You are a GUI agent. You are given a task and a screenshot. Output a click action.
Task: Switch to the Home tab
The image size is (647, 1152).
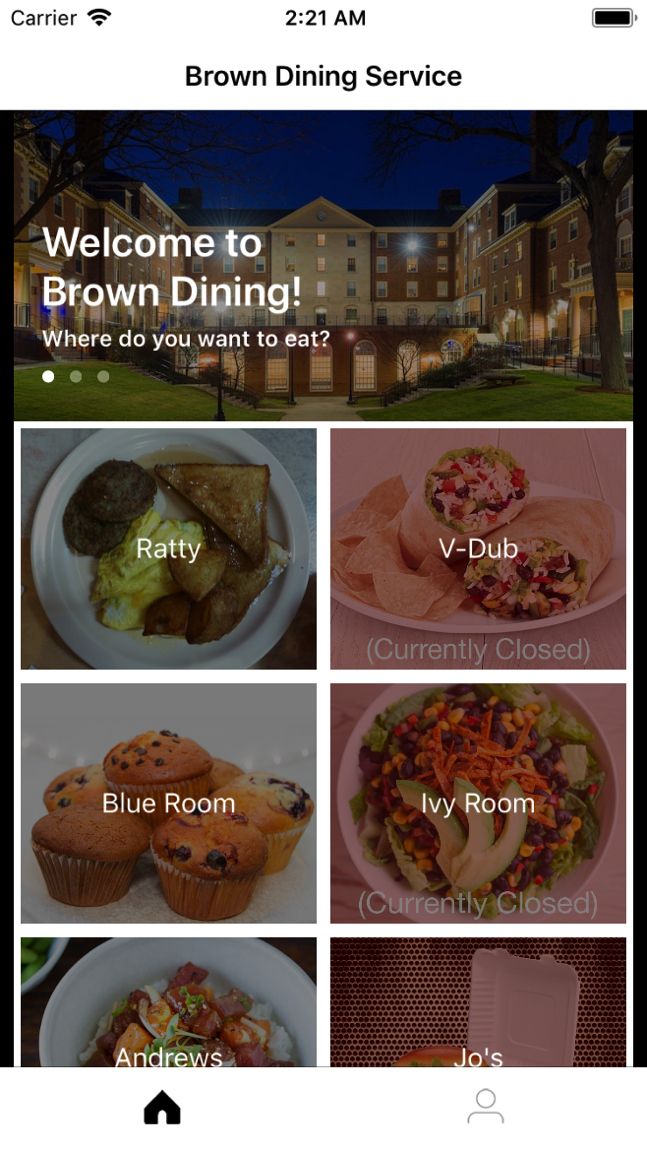[x=162, y=1107]
